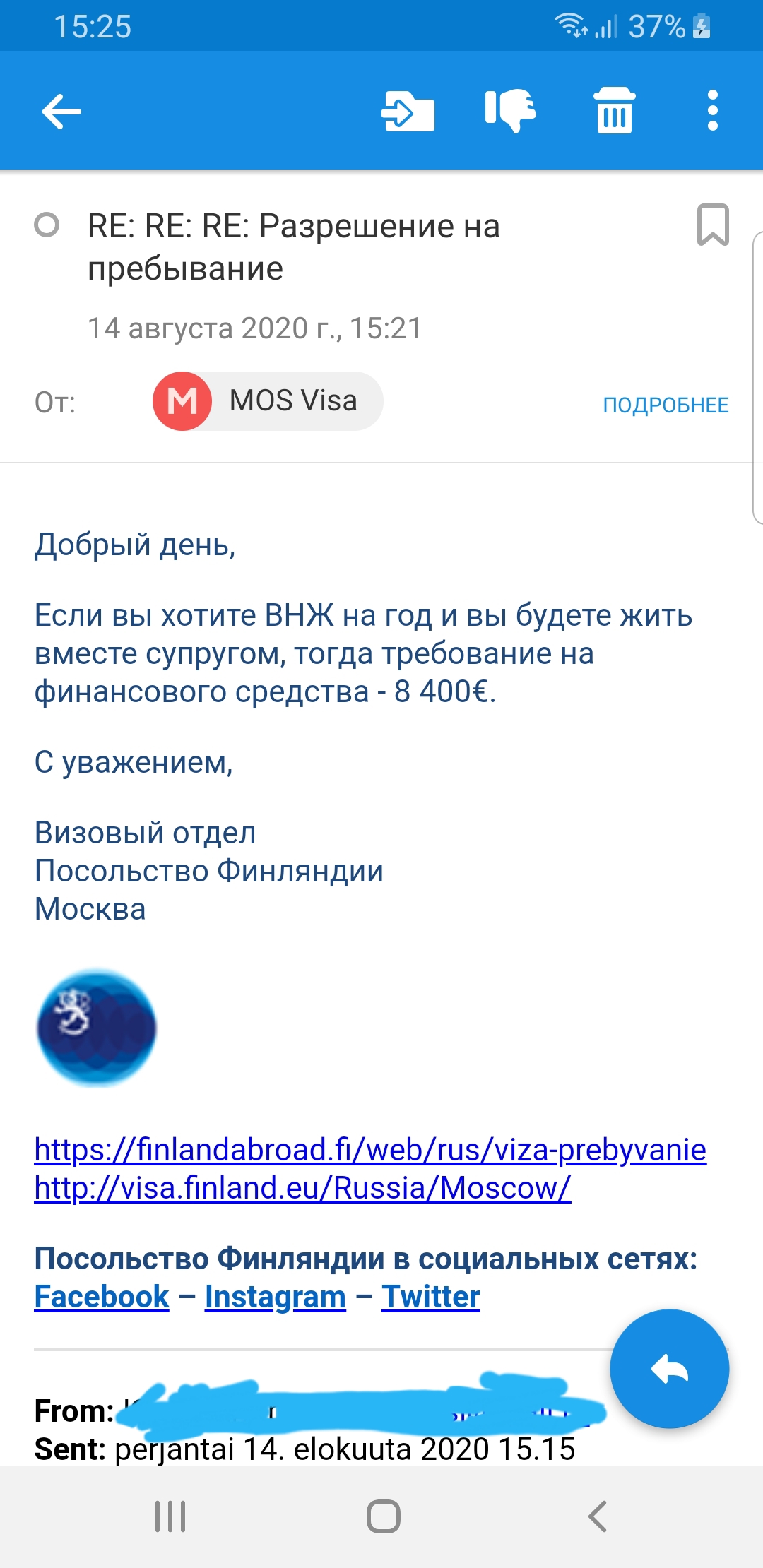Go back to the inbox
The width and height of the screenshot is (763, 1568).
point(61,111)
